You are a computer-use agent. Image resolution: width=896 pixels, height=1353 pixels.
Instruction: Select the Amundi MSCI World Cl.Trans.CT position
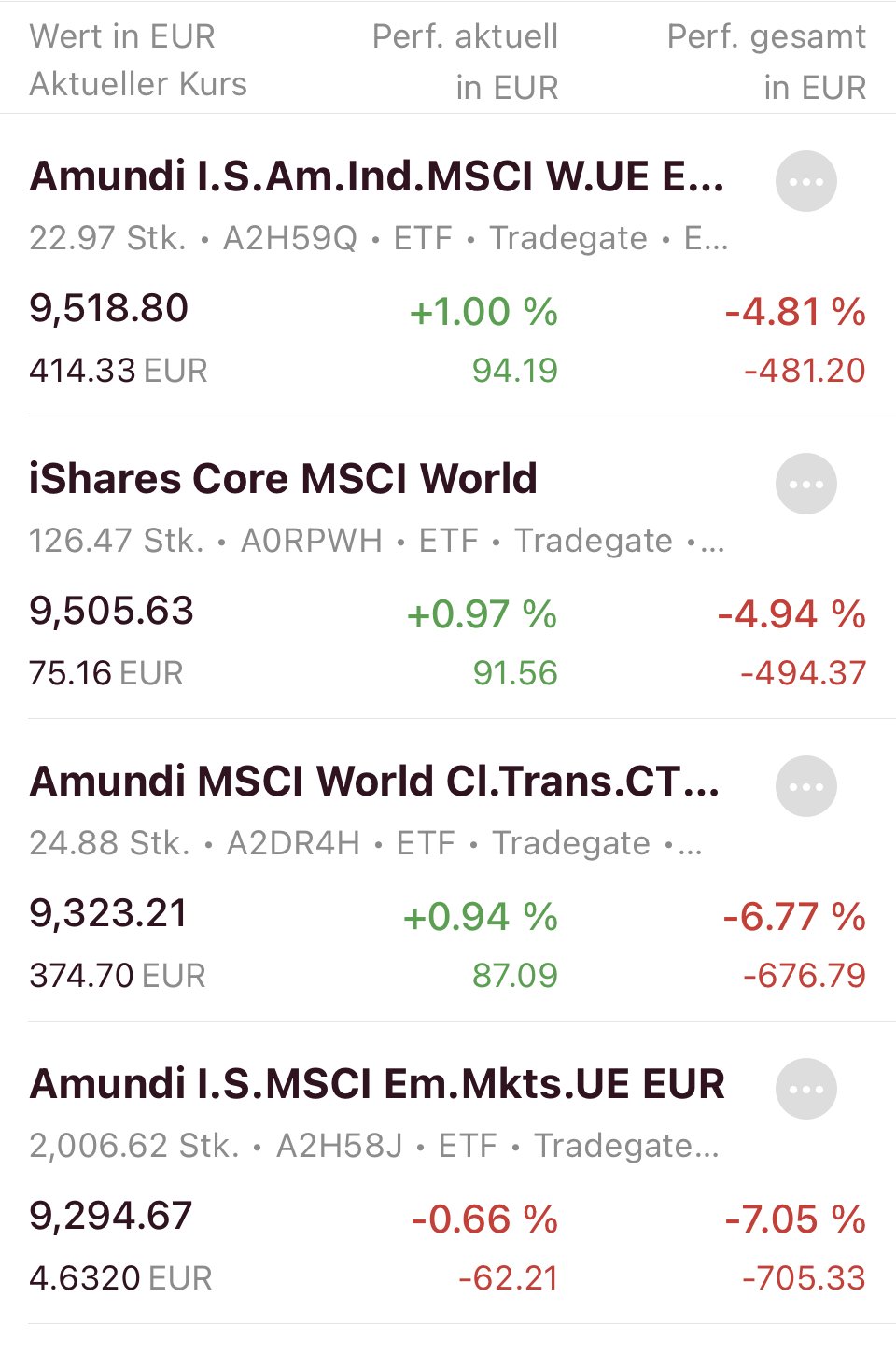click(x=374, y=782)
